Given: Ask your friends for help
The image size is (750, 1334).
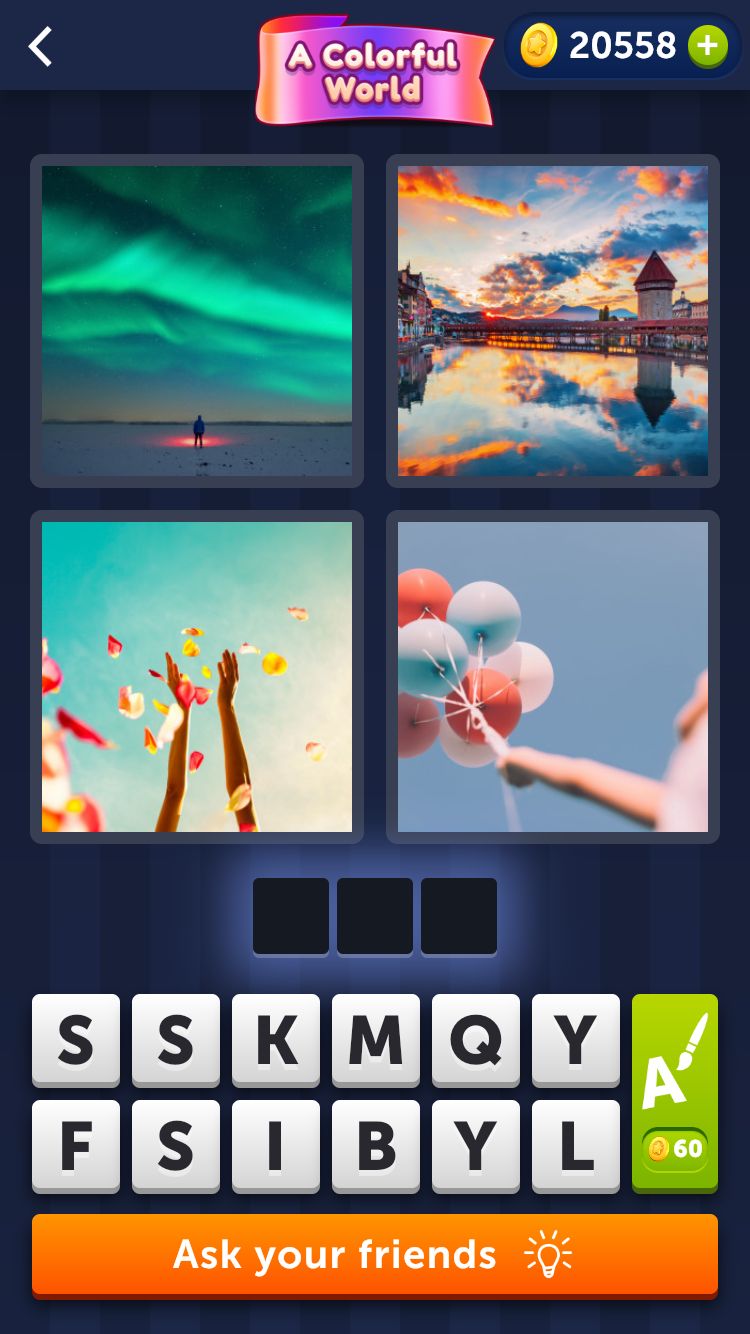Looking at the screenshot, I should (x=375, y=1255).
